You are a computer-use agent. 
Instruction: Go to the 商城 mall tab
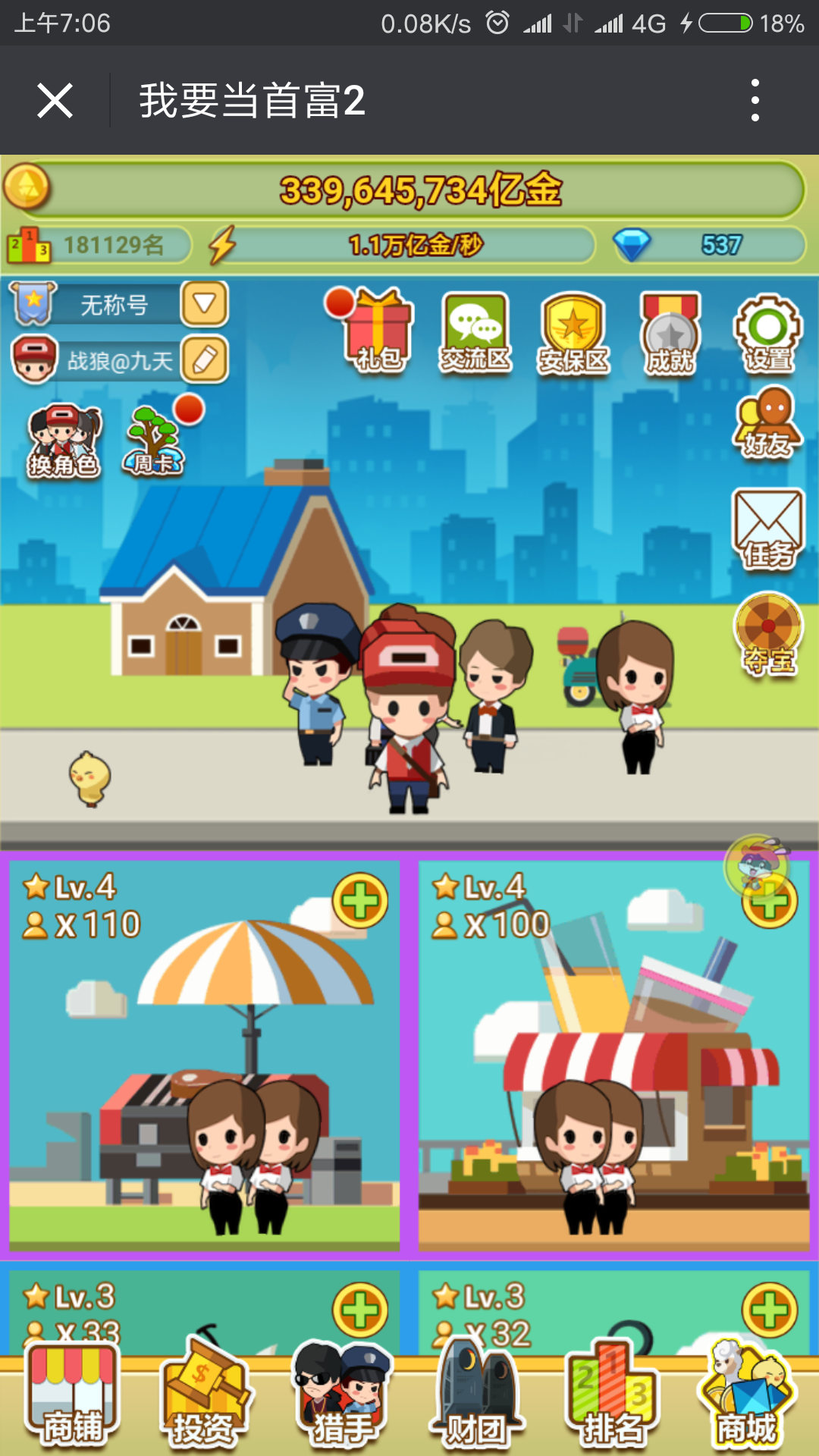746,1399
